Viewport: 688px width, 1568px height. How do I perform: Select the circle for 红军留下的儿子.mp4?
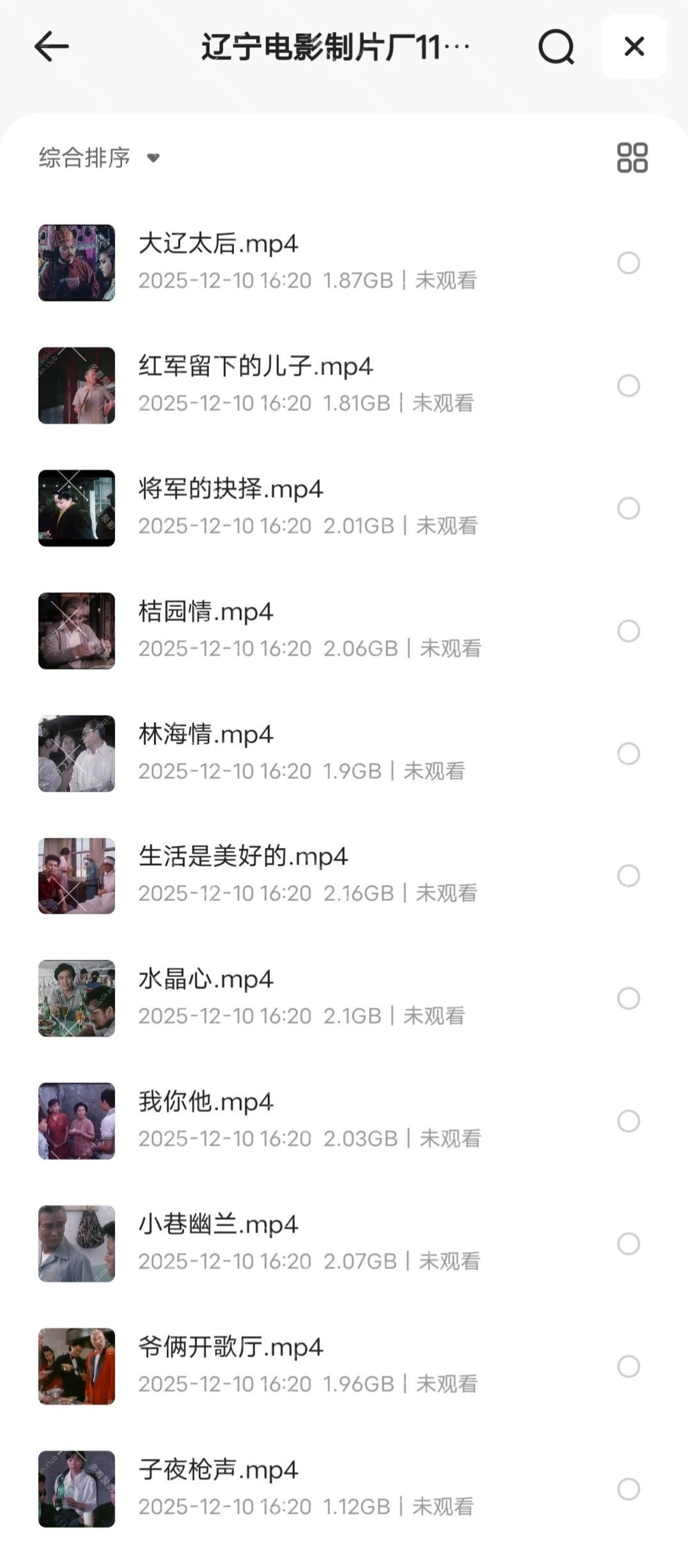628,386
